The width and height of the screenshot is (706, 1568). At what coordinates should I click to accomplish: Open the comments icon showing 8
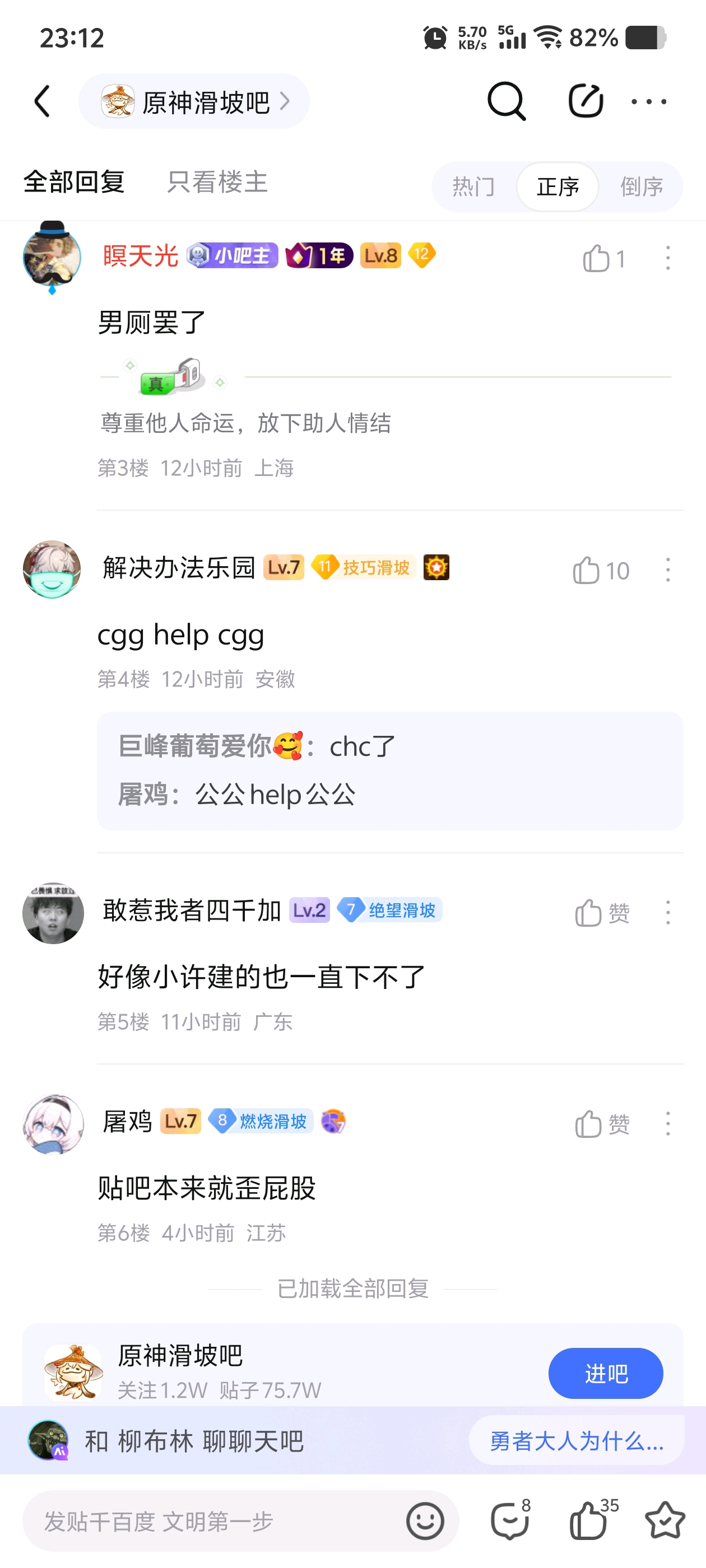tap(510, 1520)
